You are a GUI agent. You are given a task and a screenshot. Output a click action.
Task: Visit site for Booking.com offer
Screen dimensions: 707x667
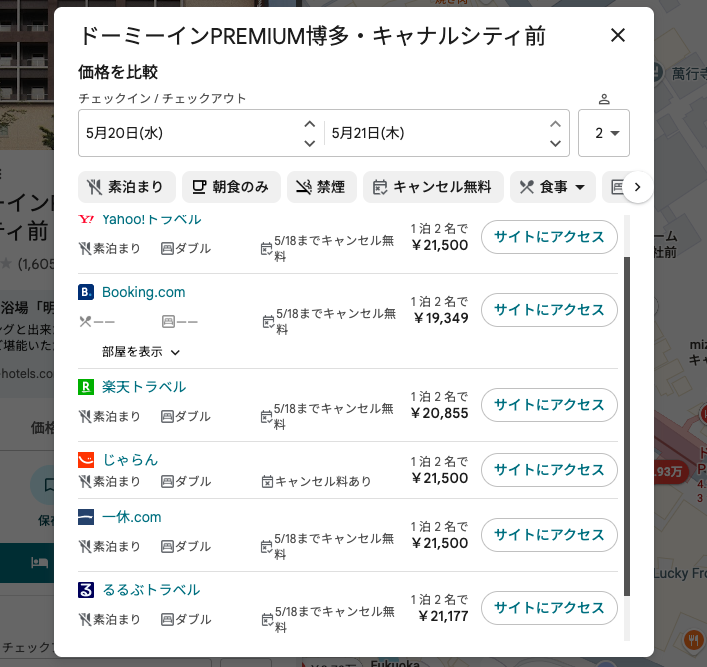[549, 310]
